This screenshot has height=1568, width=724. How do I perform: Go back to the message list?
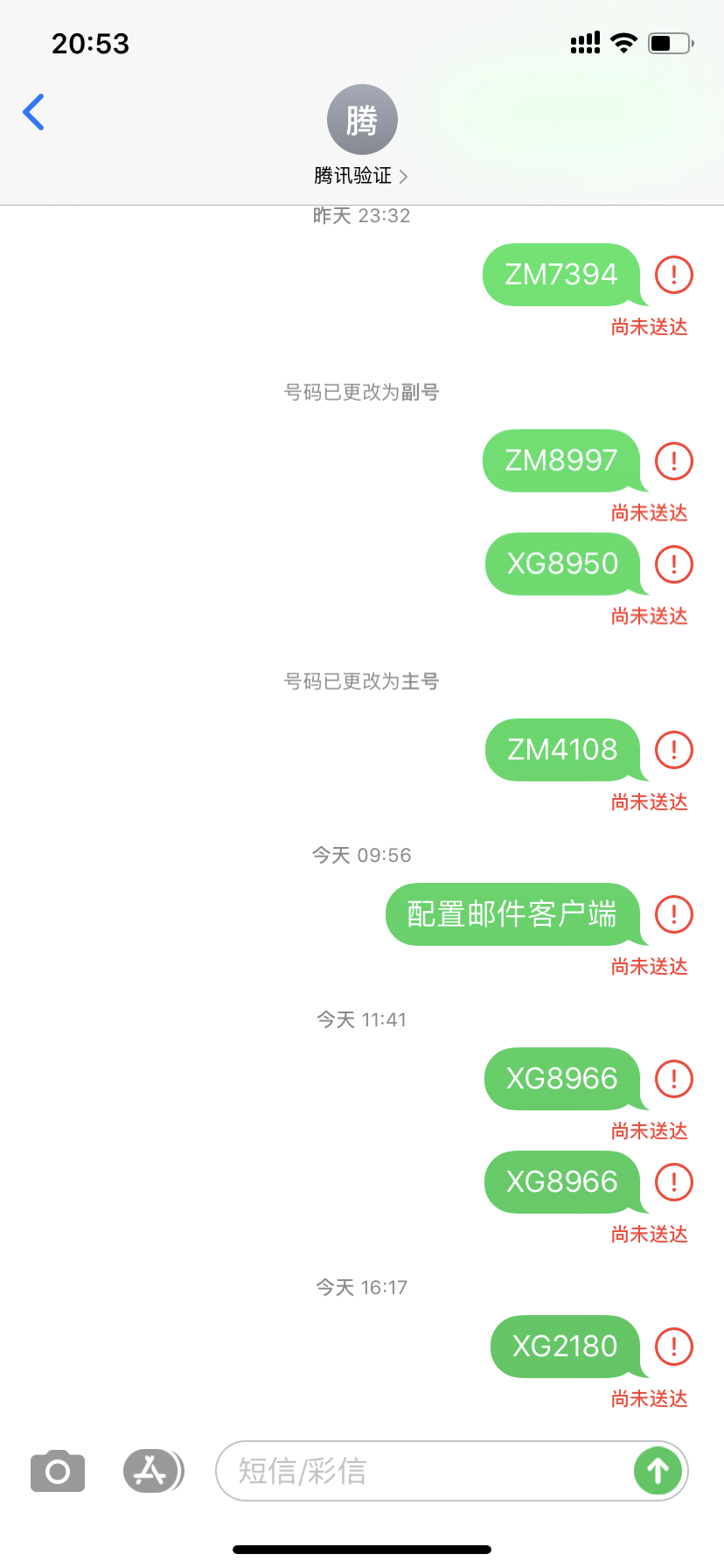pos(34,112)
